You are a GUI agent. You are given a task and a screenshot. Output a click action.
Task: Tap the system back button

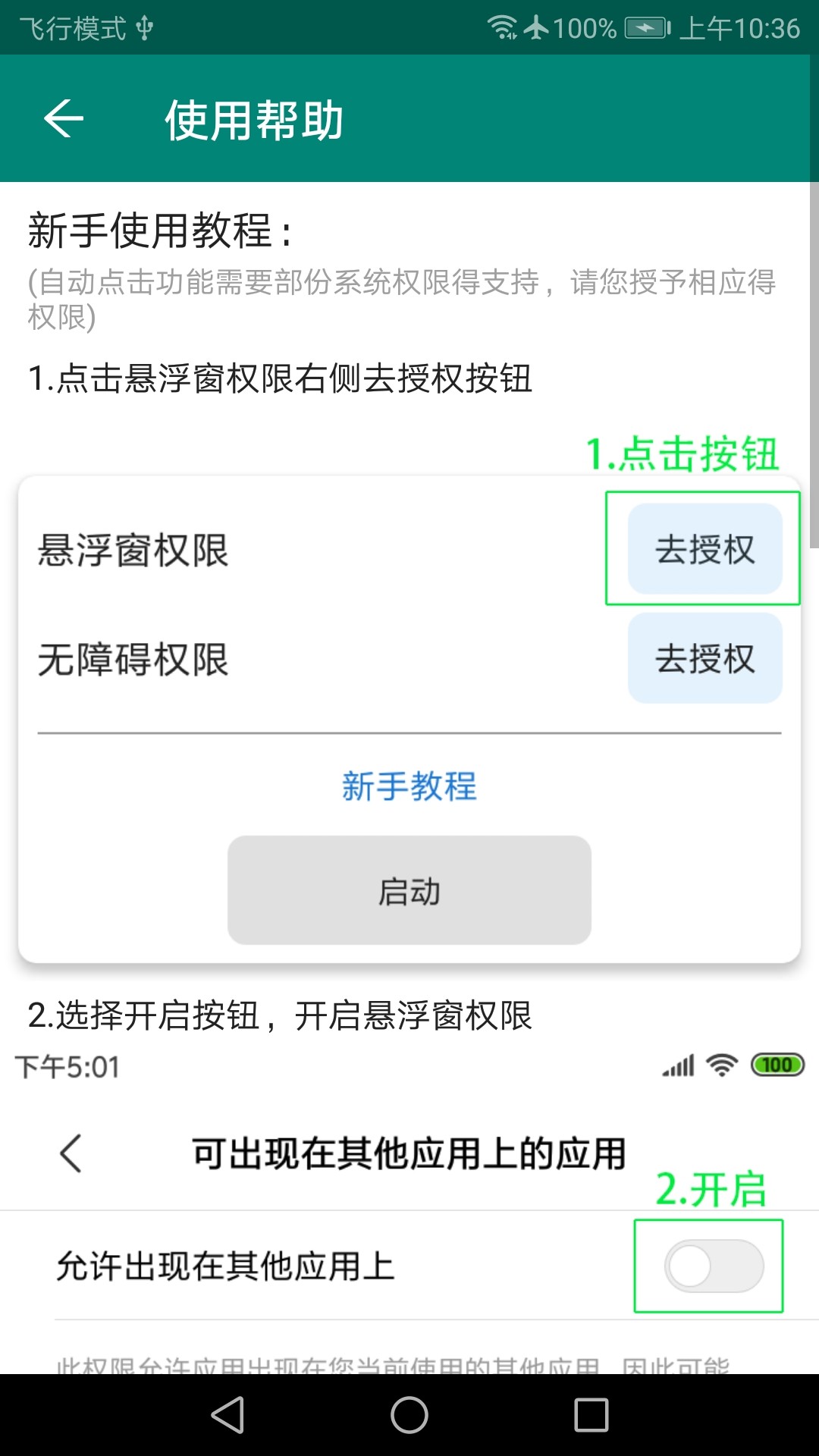pyautogui.click(x=227, y=1415)
